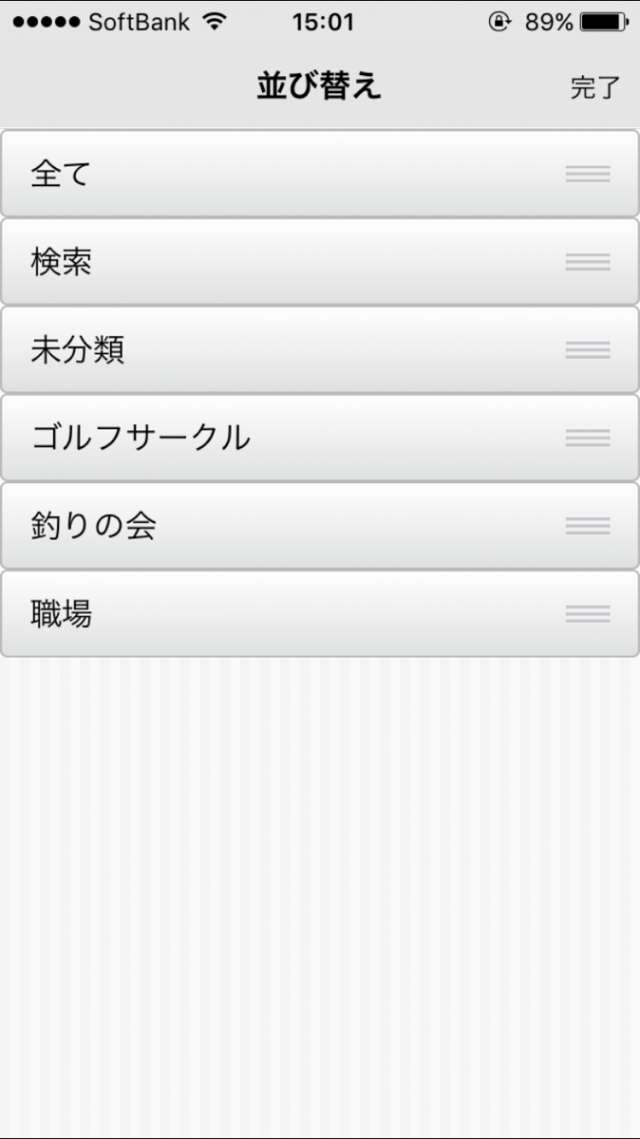Touch the reorder handle on 職場
Viewport: 640px width, 1139px height.
(x=588, y=614)
